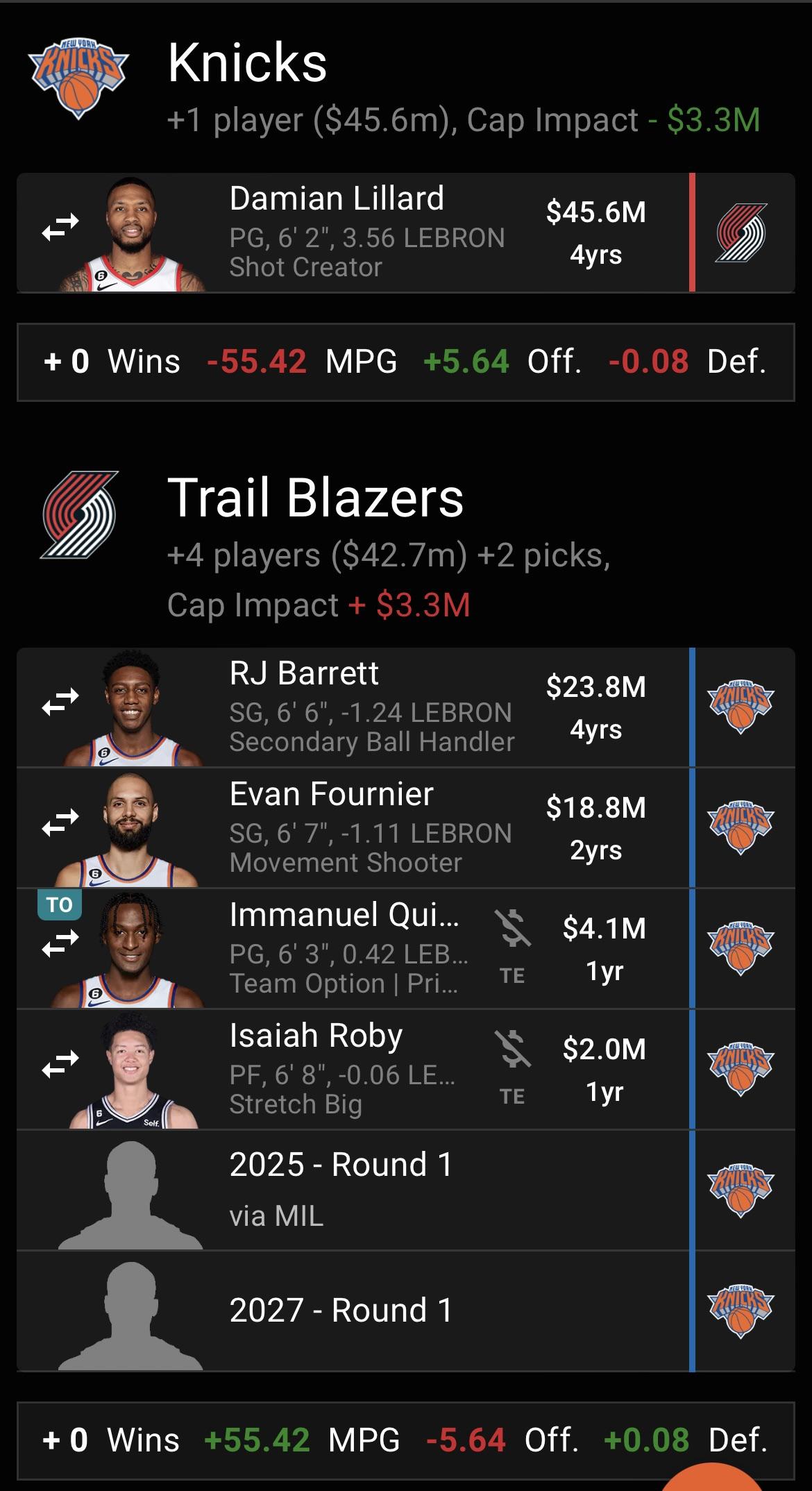Open Immanuel Quickley's player row
This screenshot has height=1491, width=812.
click(x=347, y=948)
